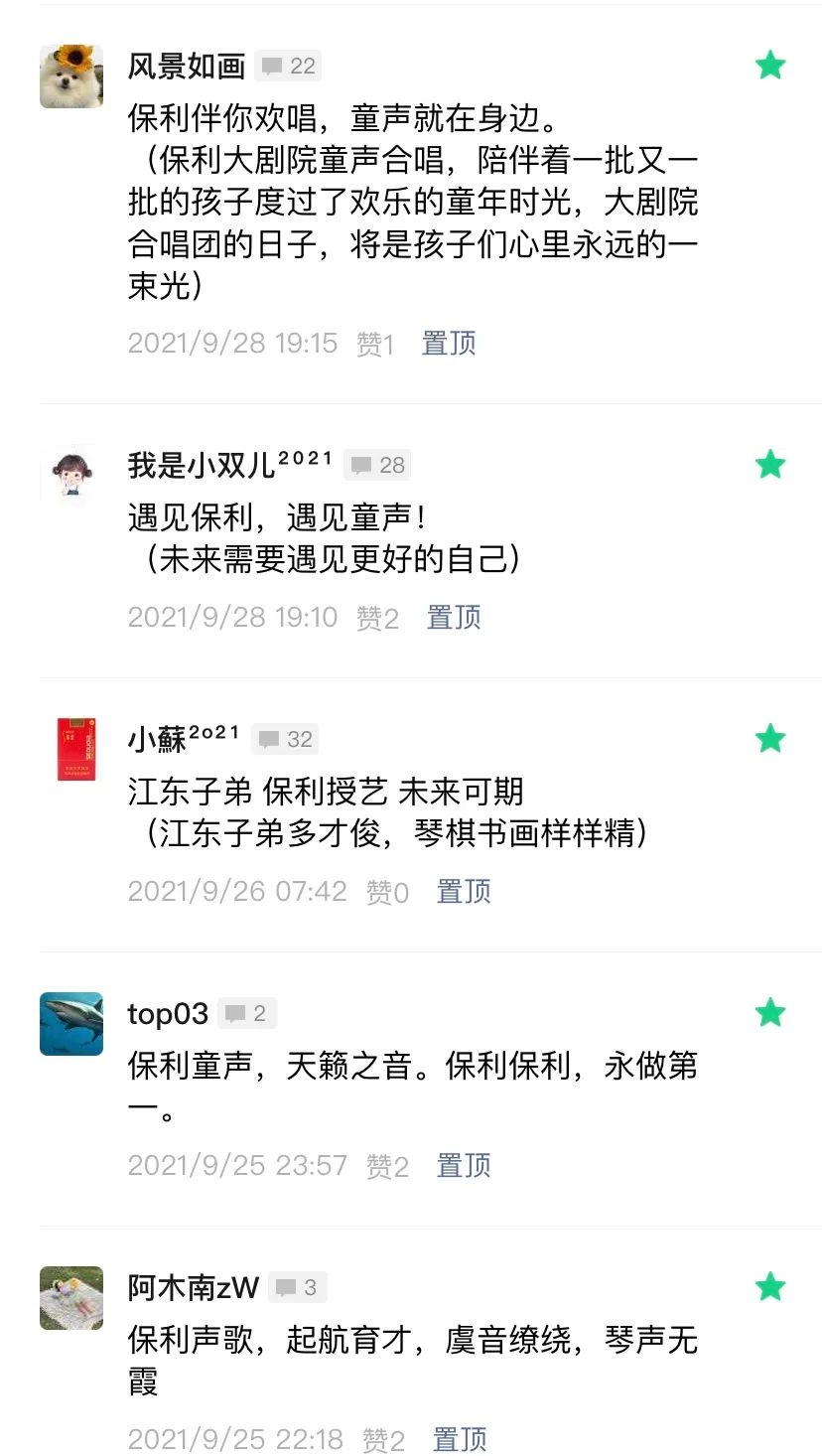Toggle the star on 小蘇's comment

(x=770, y=738)
